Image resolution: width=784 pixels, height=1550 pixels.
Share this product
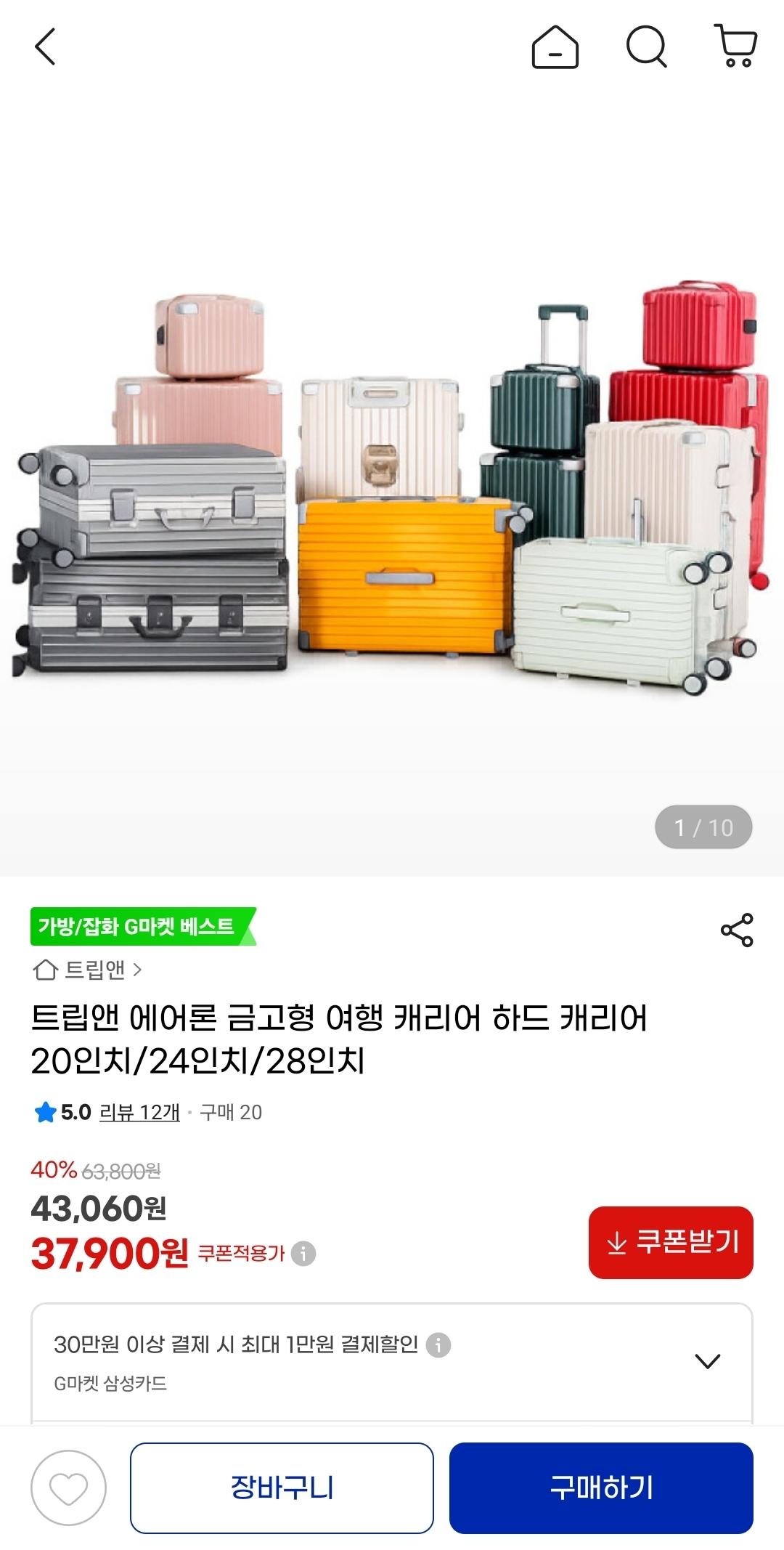coord(736,930)
